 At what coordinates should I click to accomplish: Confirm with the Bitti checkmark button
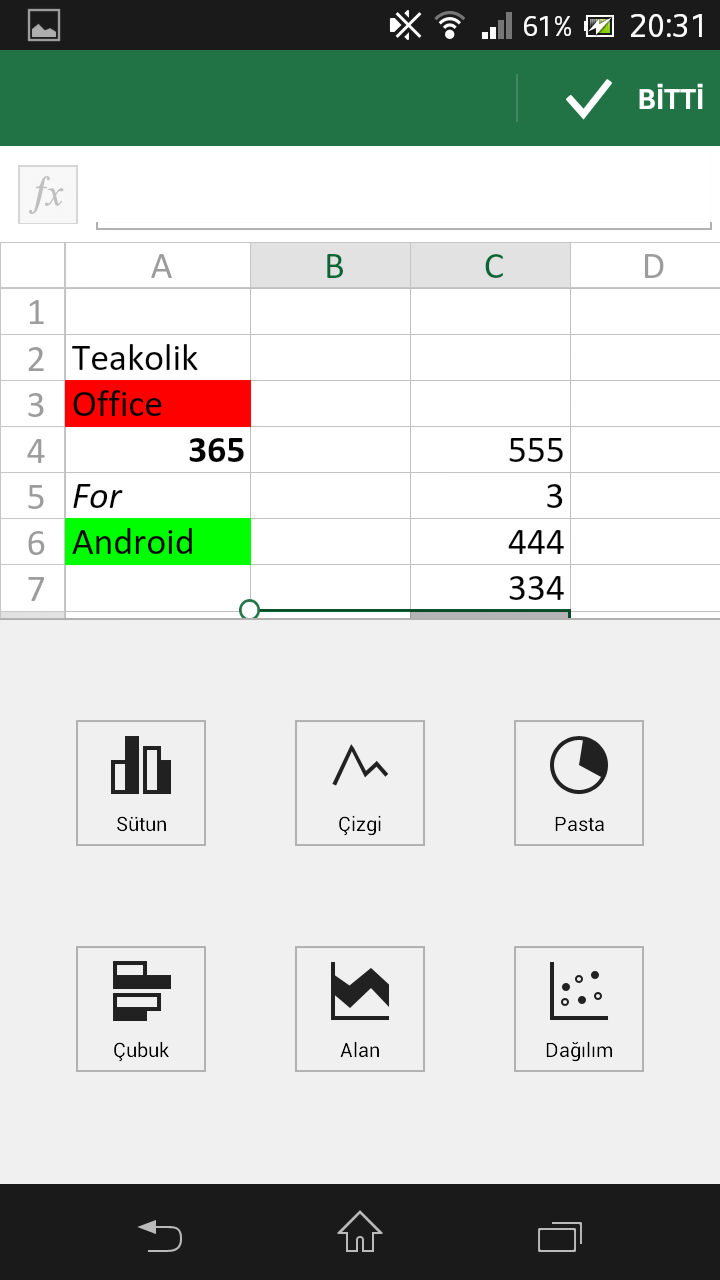click(634, 98)
